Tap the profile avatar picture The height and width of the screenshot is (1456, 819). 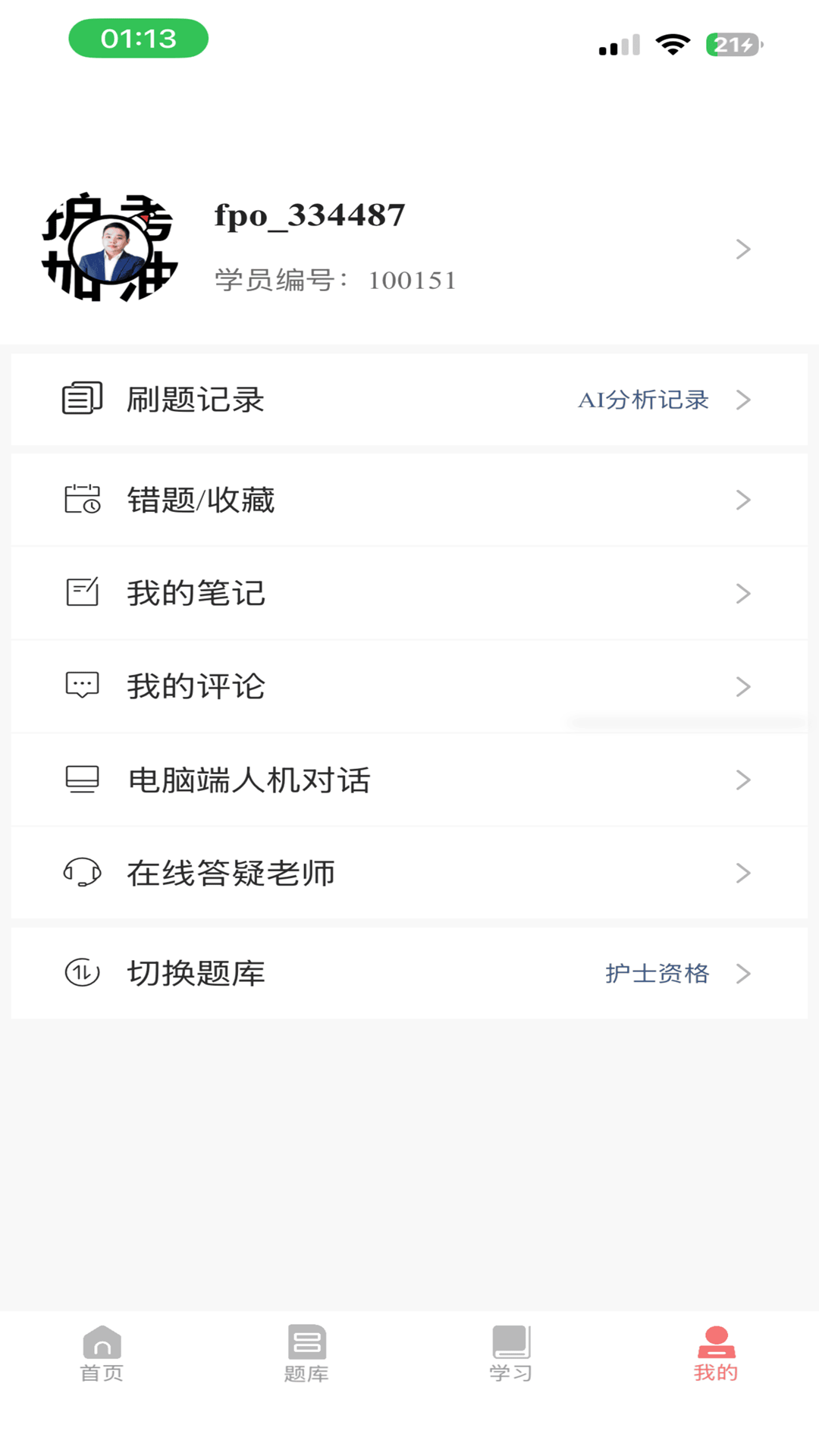(x=110, y=248)
